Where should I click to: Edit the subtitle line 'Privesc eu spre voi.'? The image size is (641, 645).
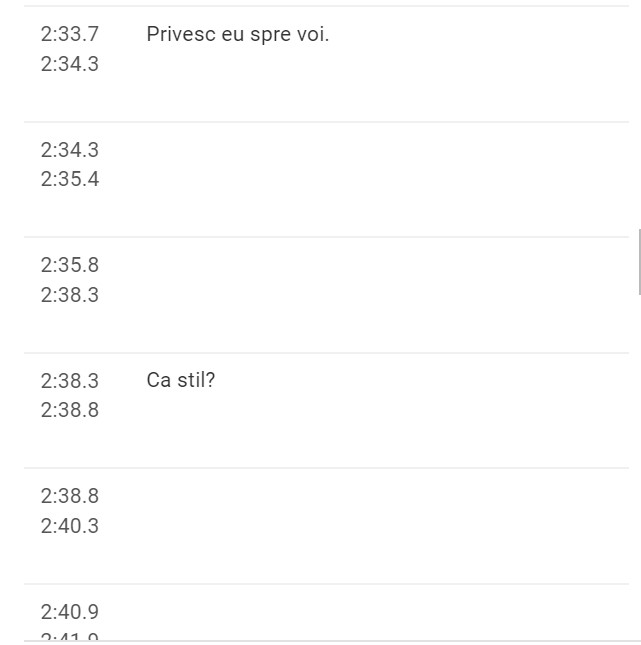point(238,35)
